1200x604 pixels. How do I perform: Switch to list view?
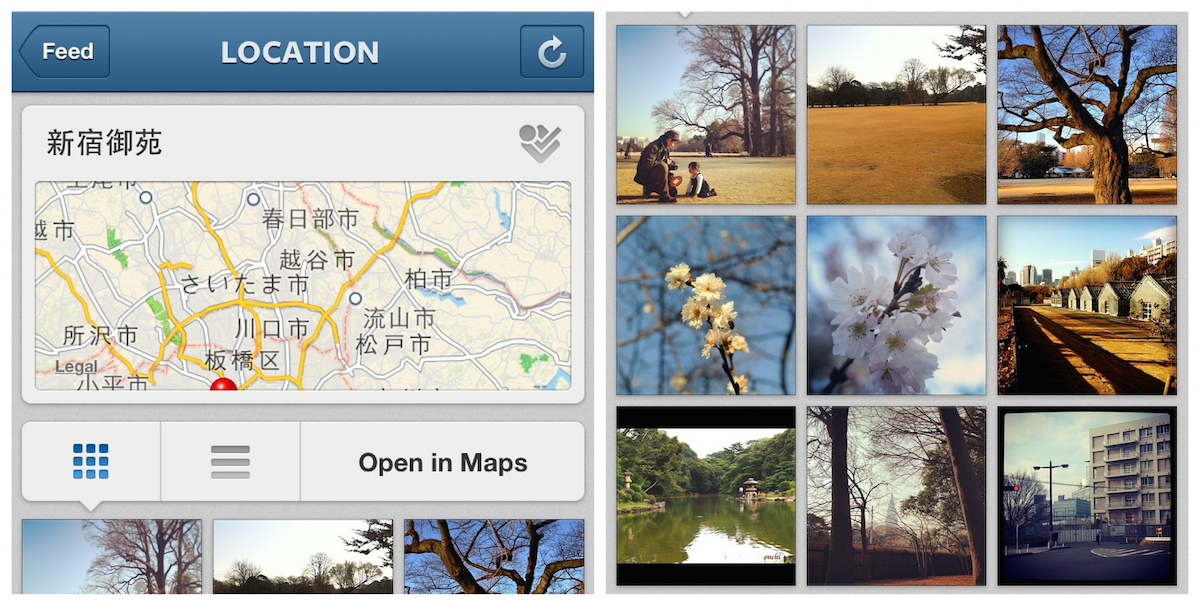pos(230,461)
